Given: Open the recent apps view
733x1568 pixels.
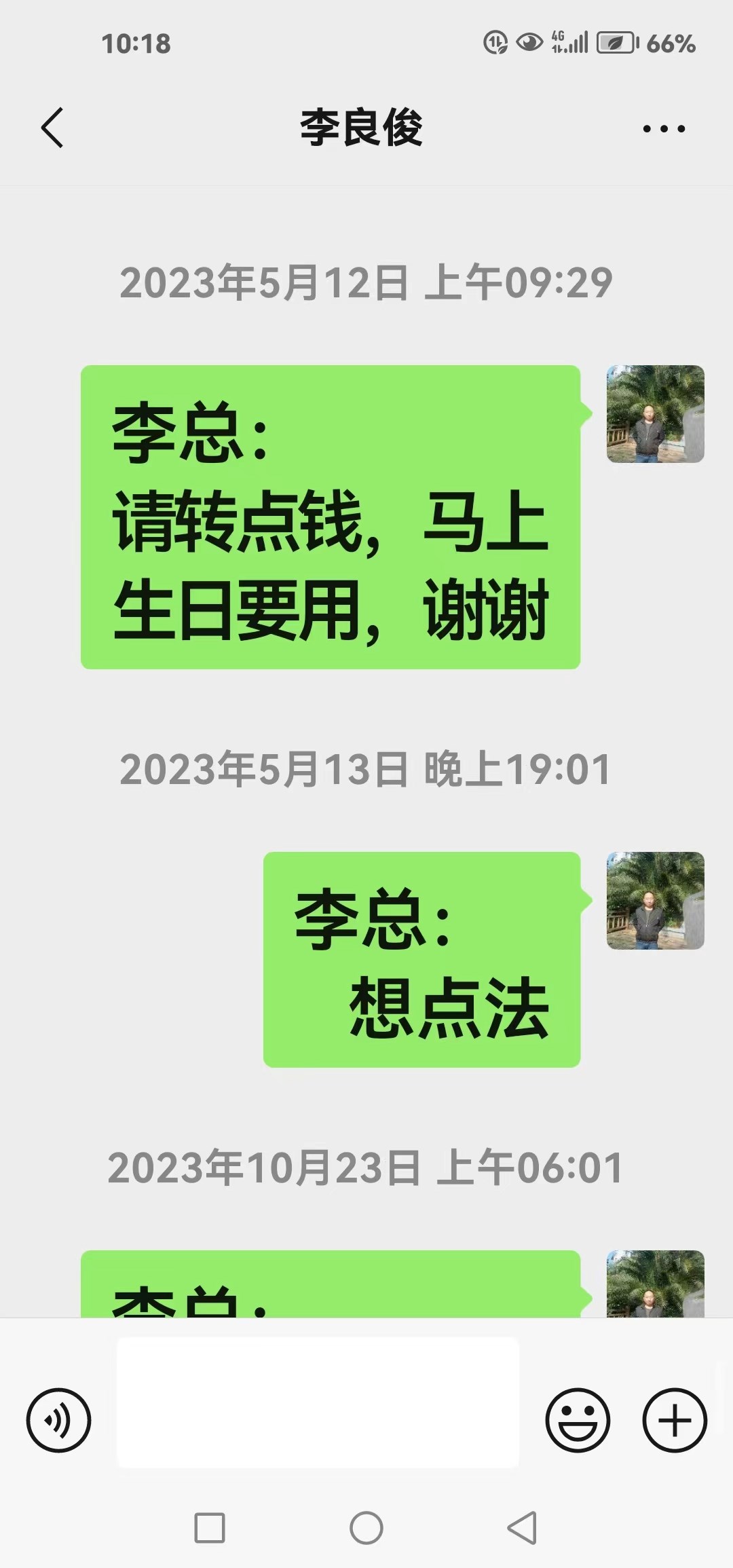Looking at the screenshot, I should click(210, 1529).
